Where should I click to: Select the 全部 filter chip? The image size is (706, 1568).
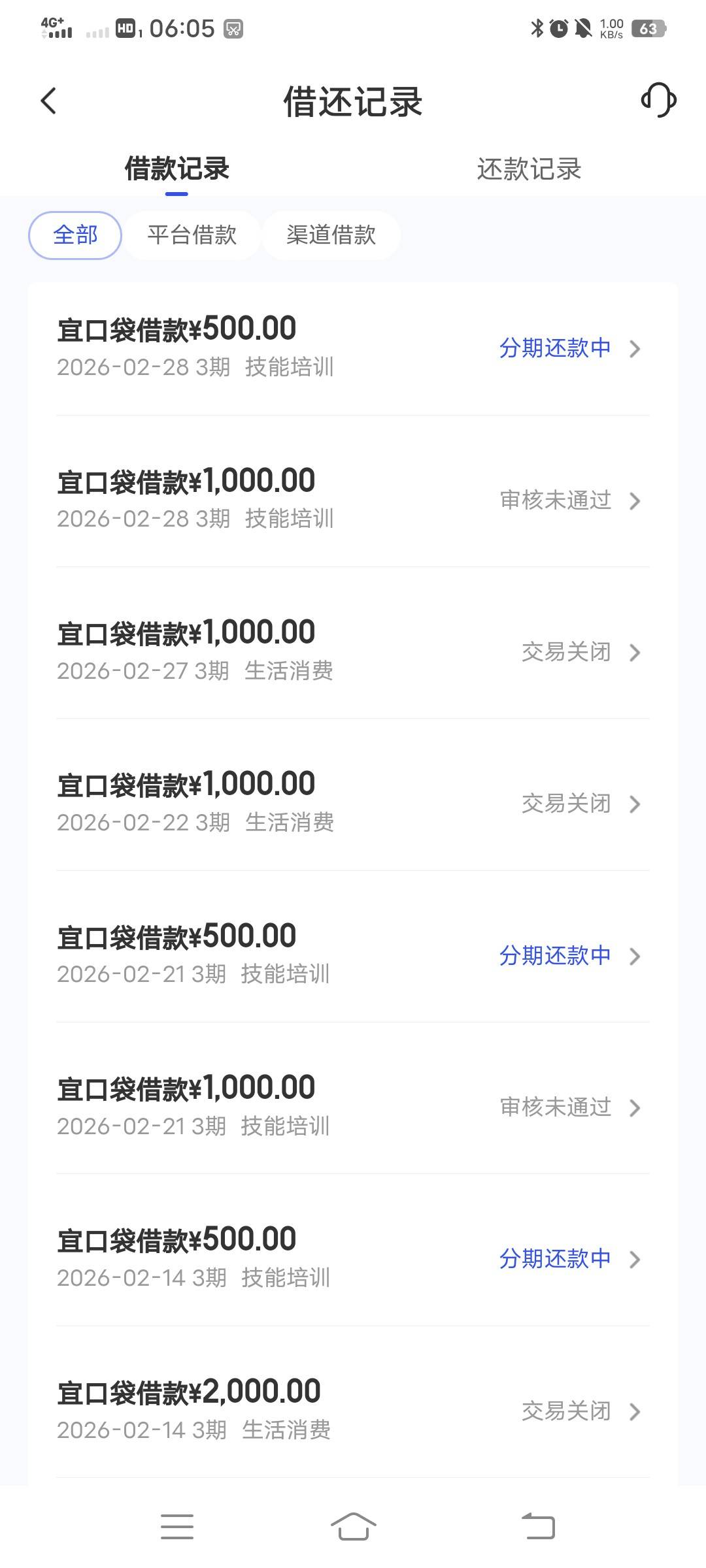coord(75,235)
